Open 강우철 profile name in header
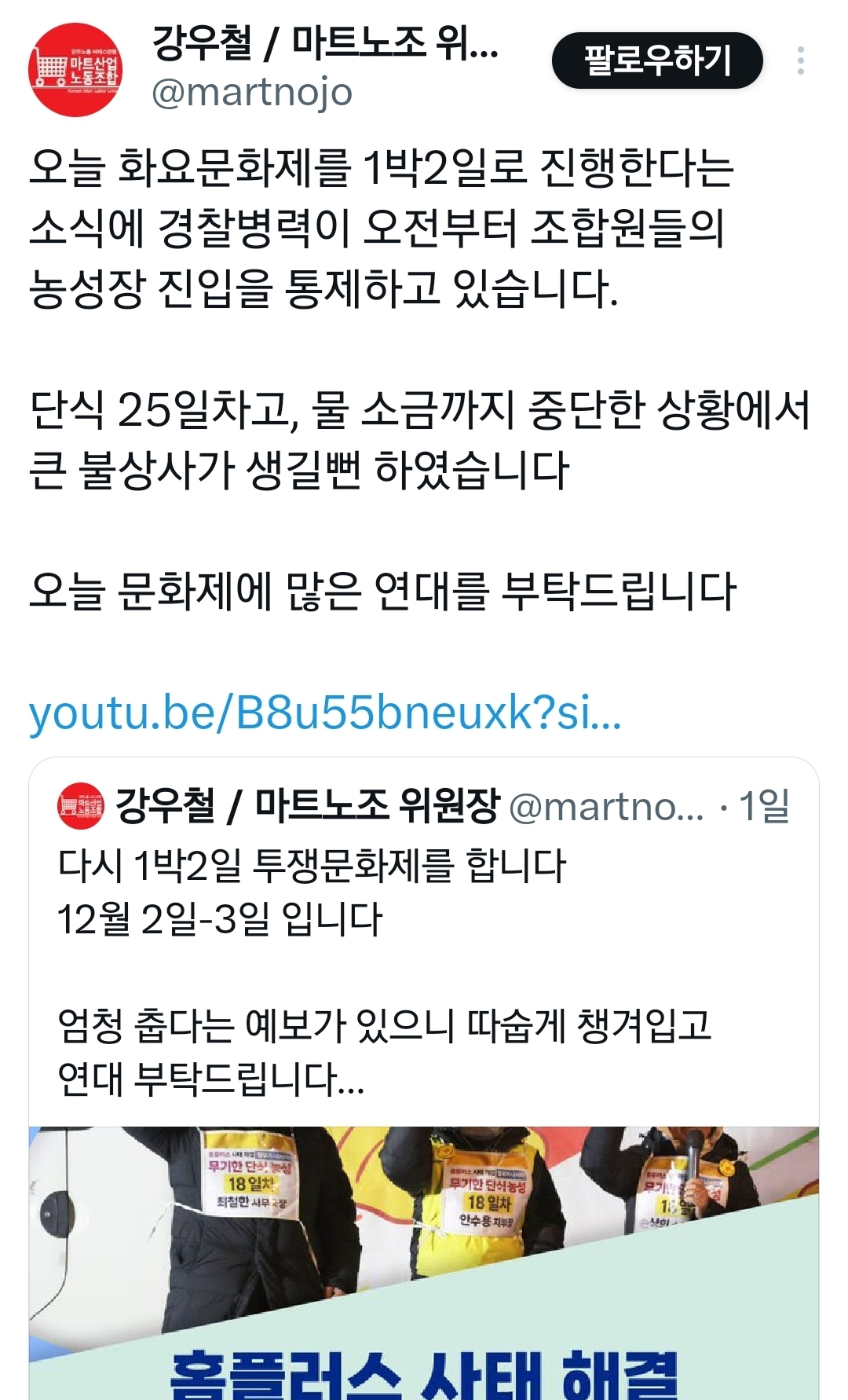Image resolution: width=848 pixels, height=1400 pixels. pos(325,43)
